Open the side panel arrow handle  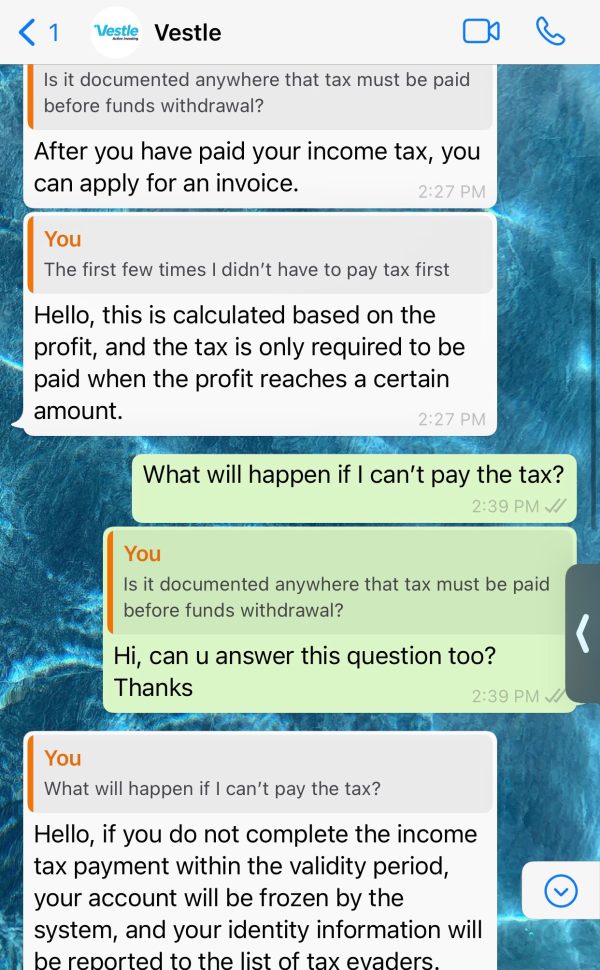point(583,633)
